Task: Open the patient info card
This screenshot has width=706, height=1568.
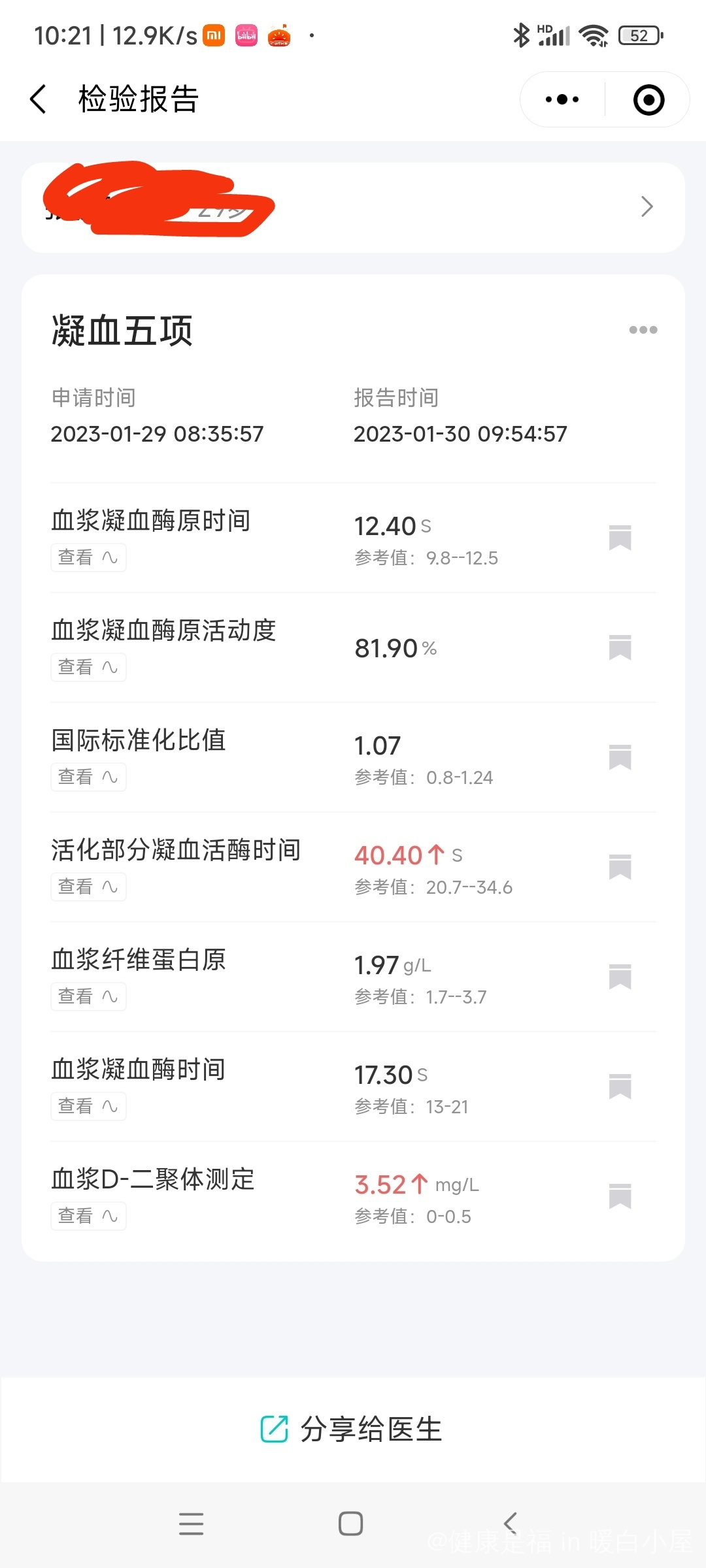Action: 353,208
